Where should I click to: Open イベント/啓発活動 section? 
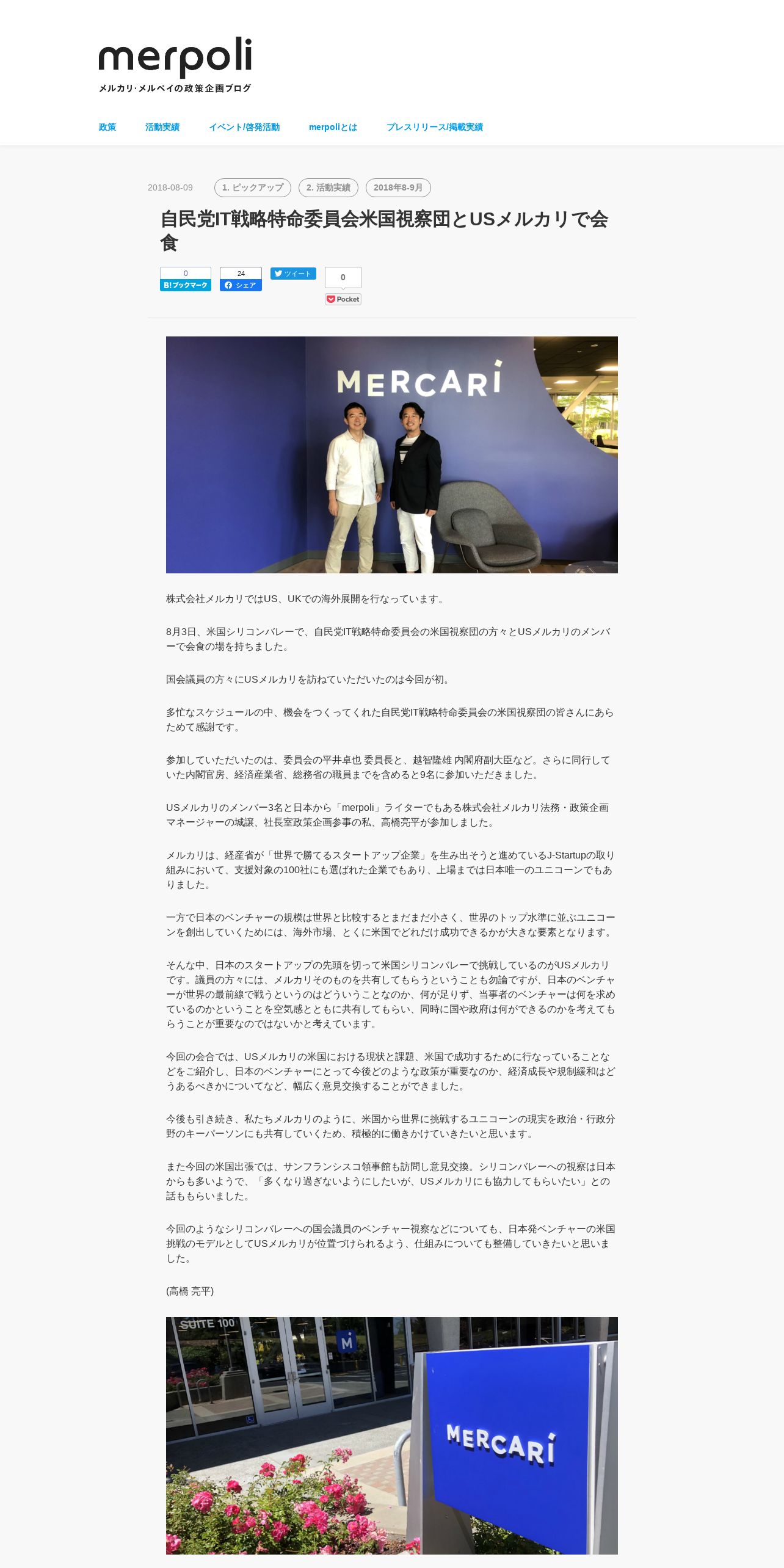tap(244, 127)
